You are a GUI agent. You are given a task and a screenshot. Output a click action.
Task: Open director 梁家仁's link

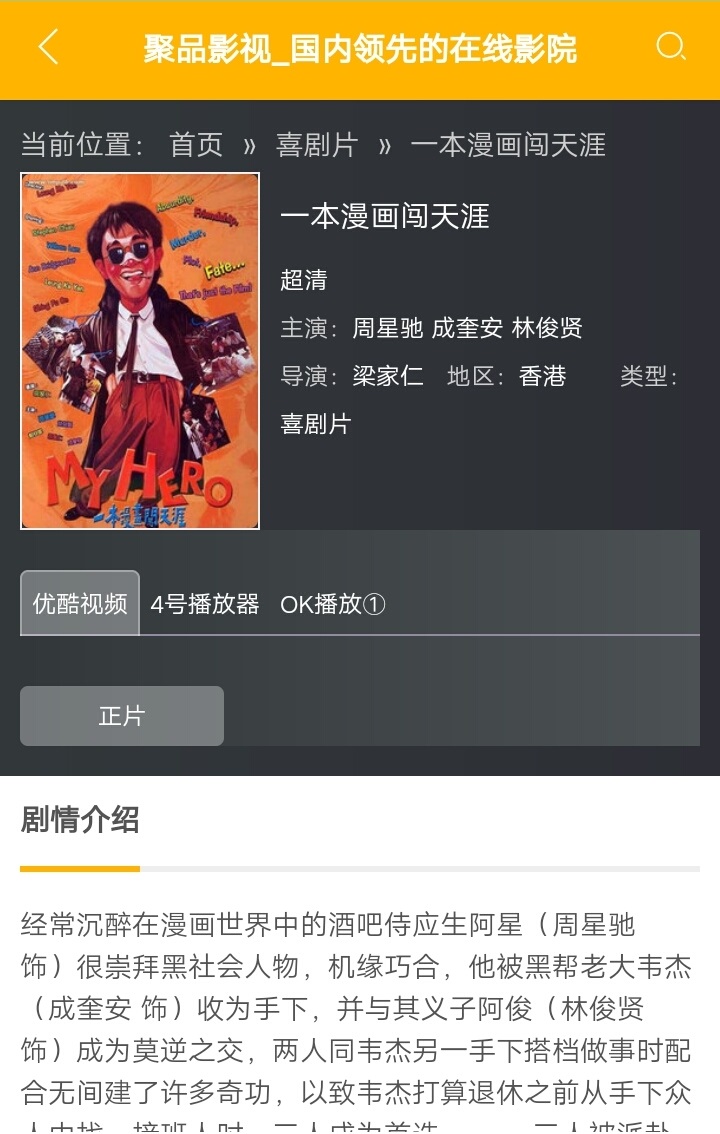point(388,376)
